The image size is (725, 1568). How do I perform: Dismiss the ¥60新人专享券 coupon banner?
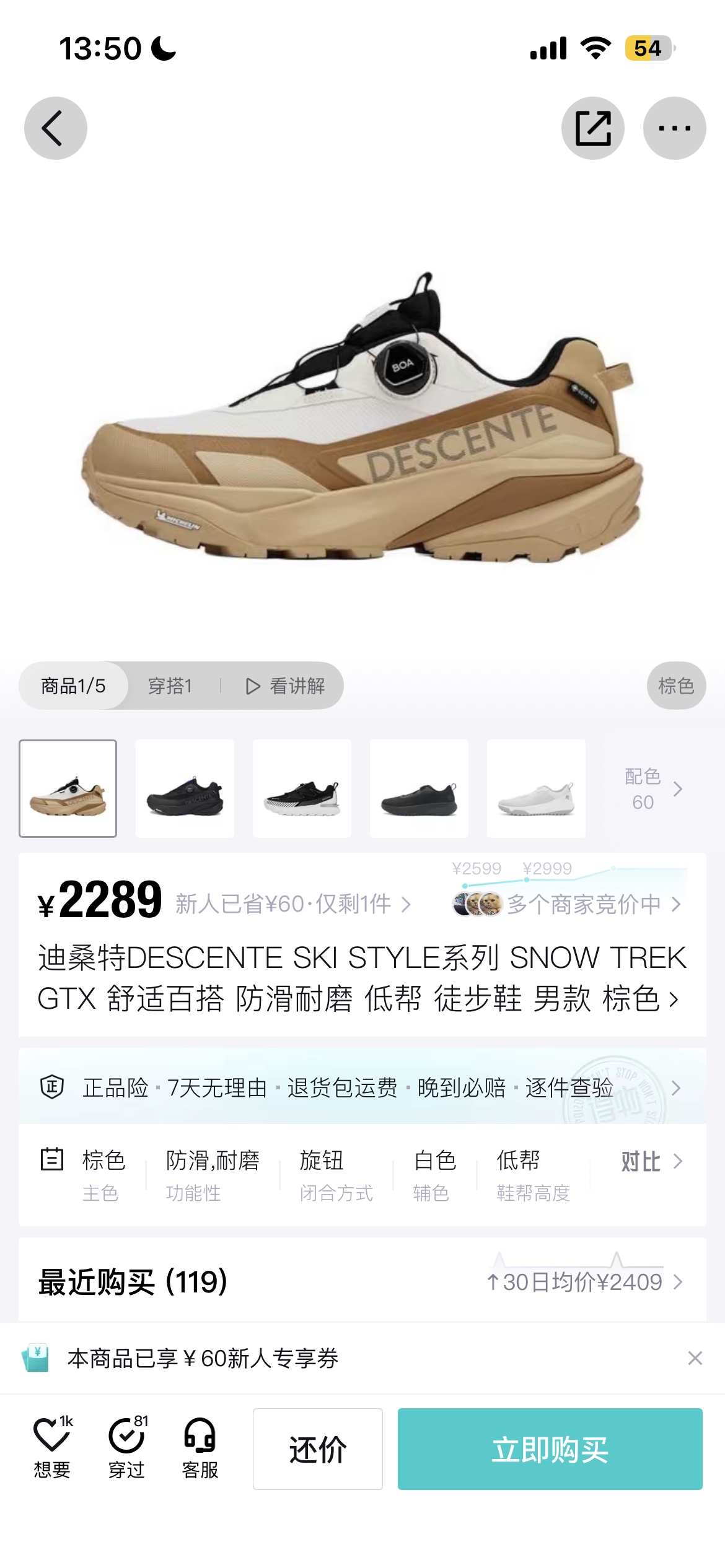(695, 1358)
